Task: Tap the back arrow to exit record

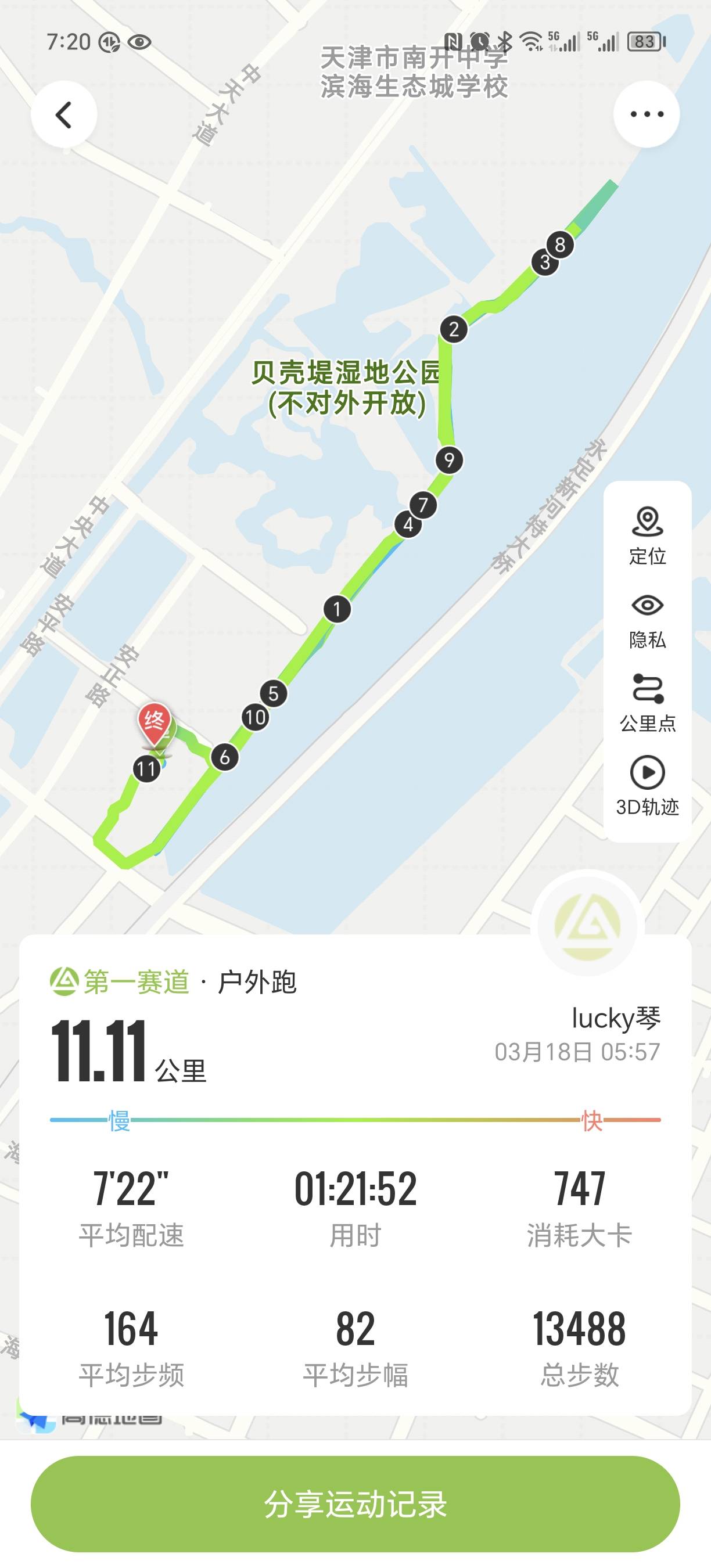Action: (x=64, y=114)
